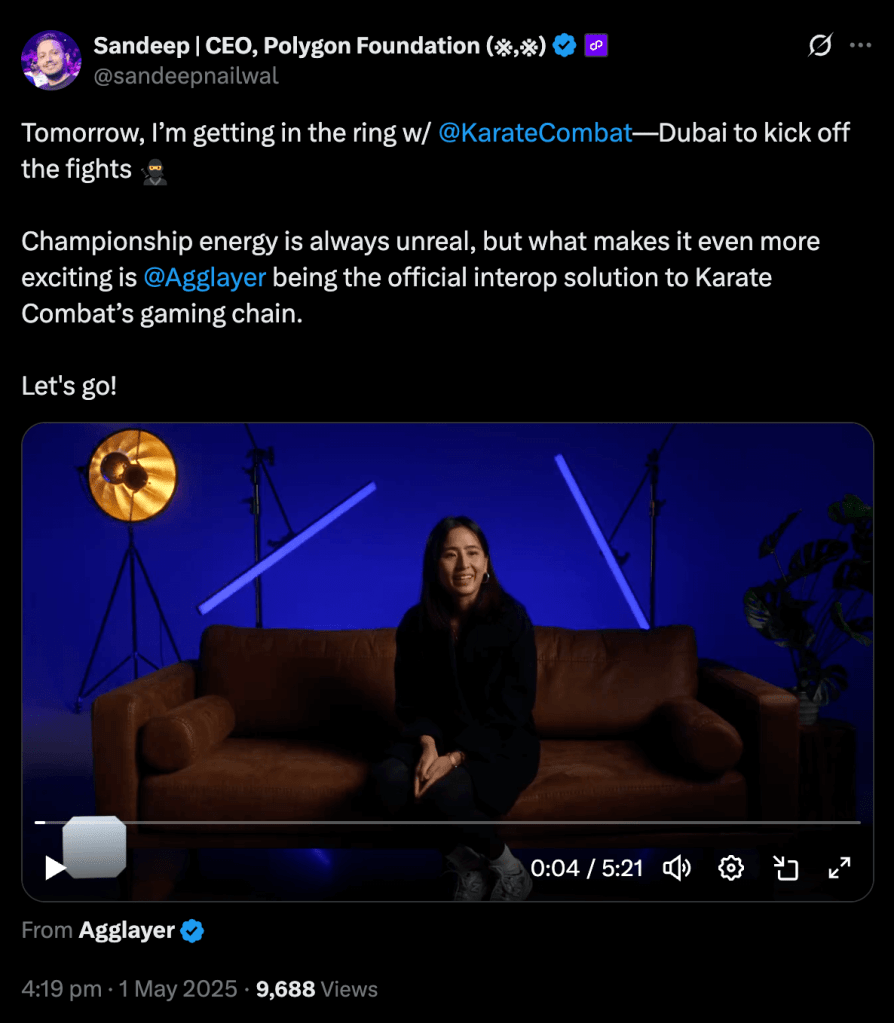Open the @Agglayer mention link
894x1023 pixels.
(204, 277)
